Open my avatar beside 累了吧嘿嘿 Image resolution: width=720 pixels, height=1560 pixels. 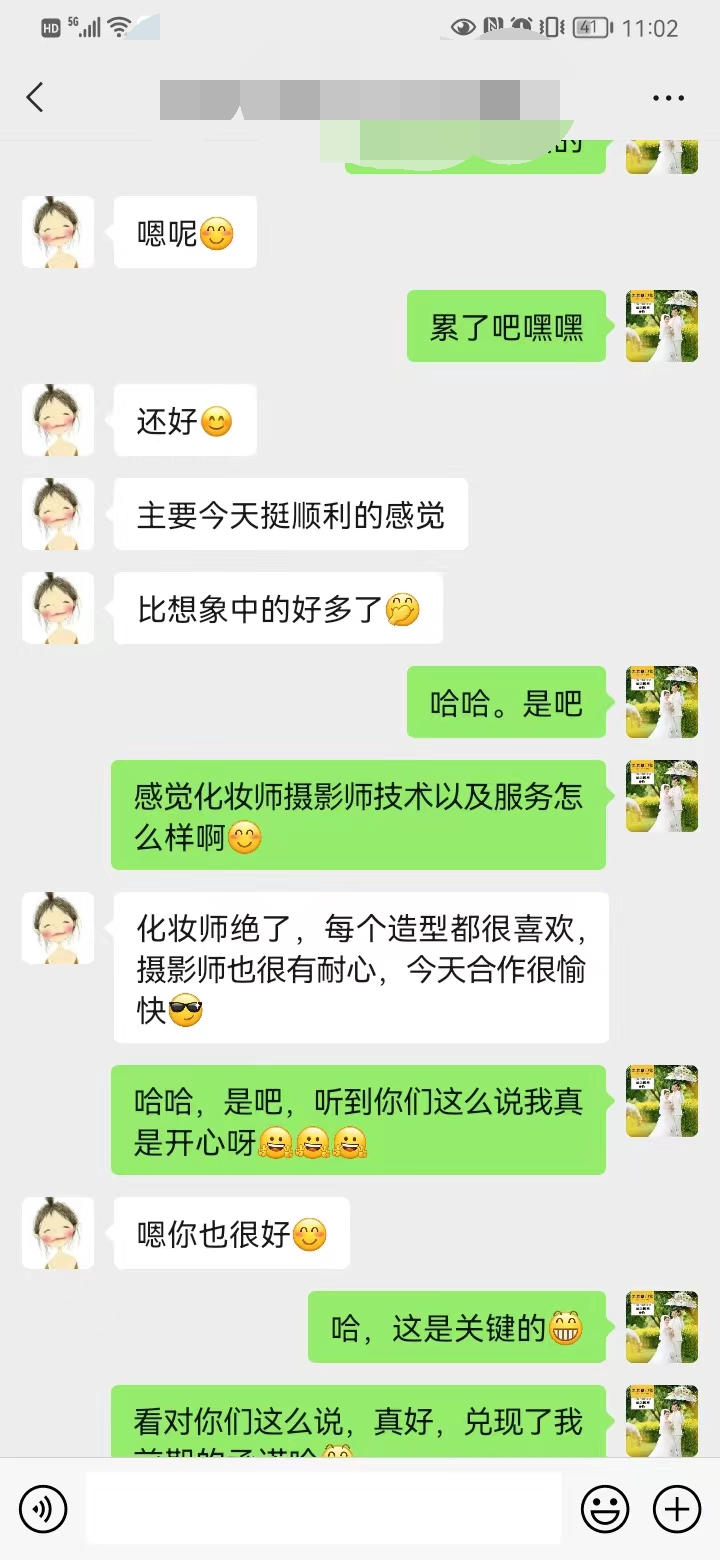662,326
